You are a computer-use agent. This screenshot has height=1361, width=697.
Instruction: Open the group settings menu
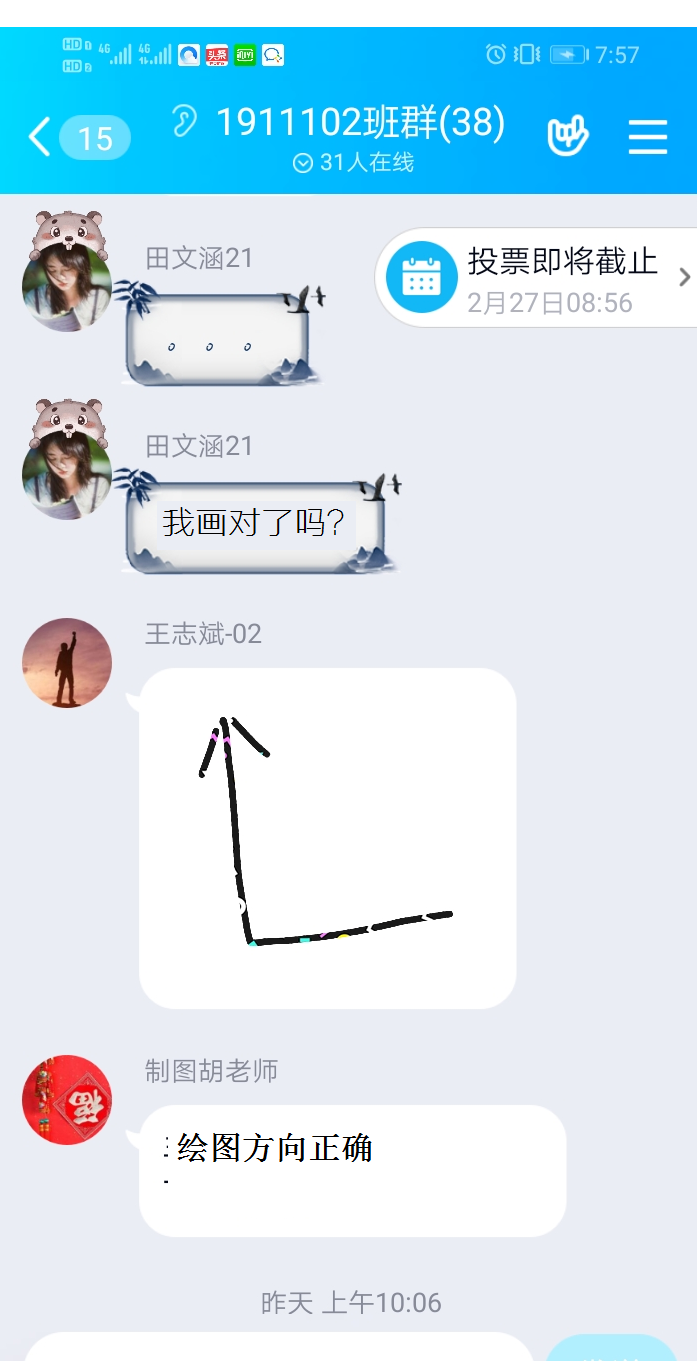[x=647, y=137]
